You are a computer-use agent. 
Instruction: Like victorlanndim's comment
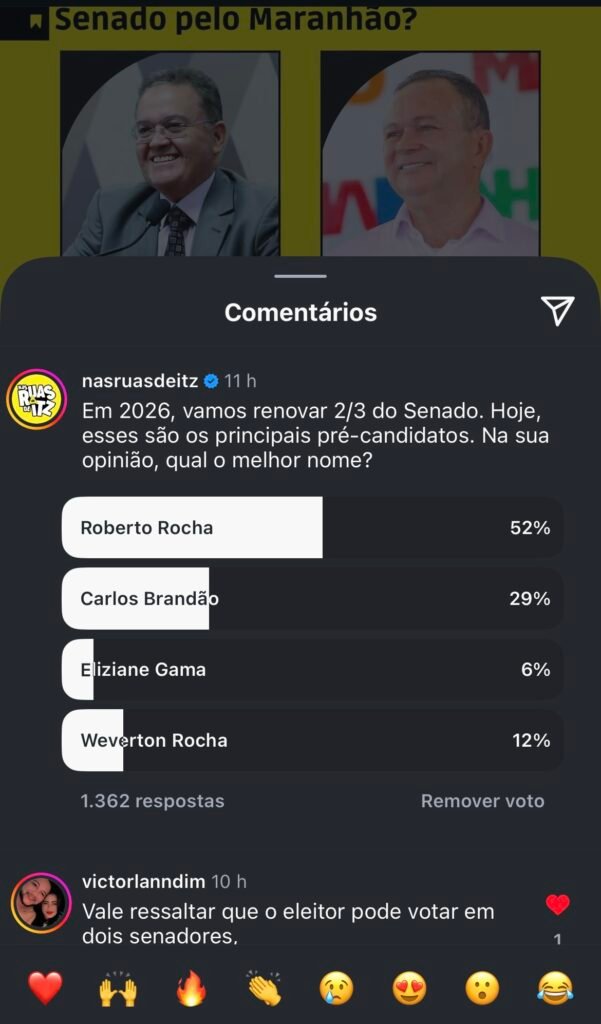tap(557, 906)
